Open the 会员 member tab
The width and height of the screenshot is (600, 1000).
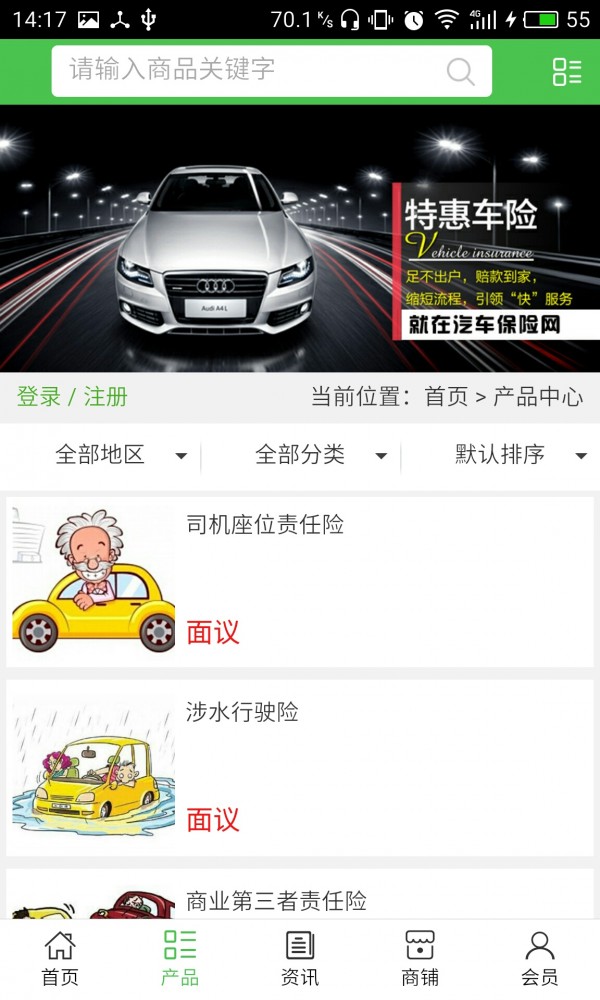pos(540,958)
